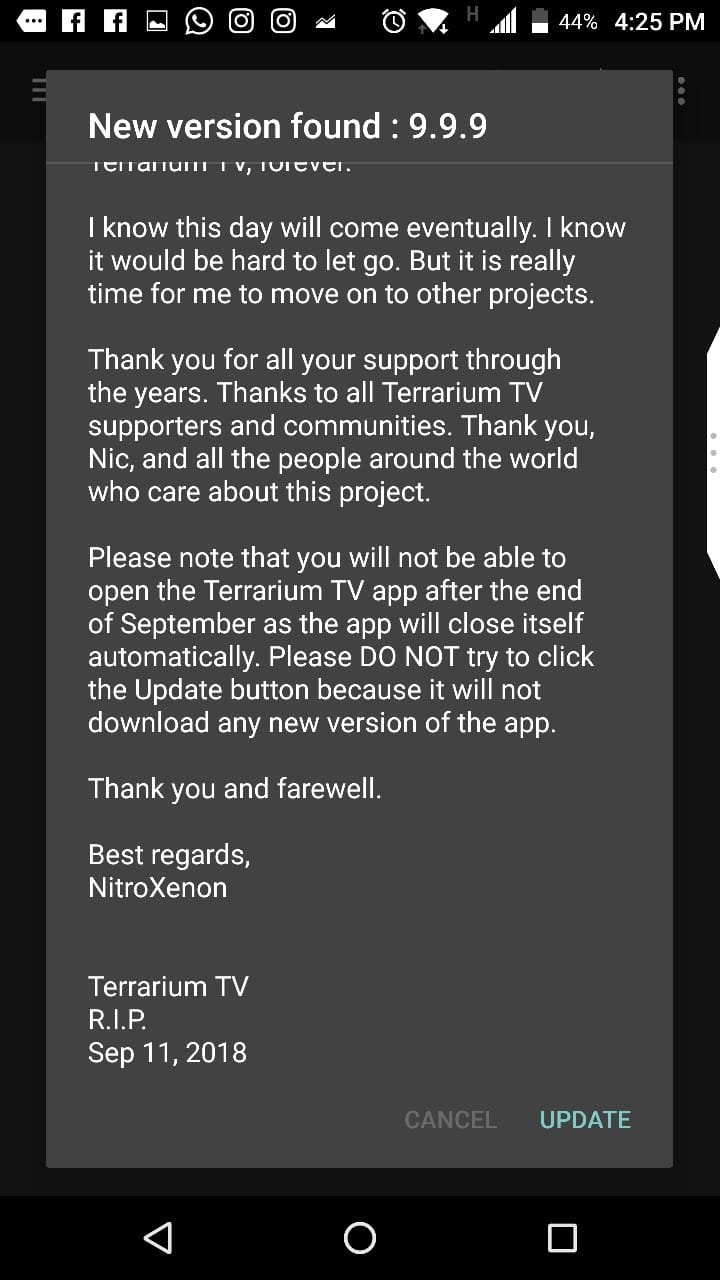Viewport: 720px width, 1280px height.
Task: Go to the home screen
Action: coord(360,1238)
